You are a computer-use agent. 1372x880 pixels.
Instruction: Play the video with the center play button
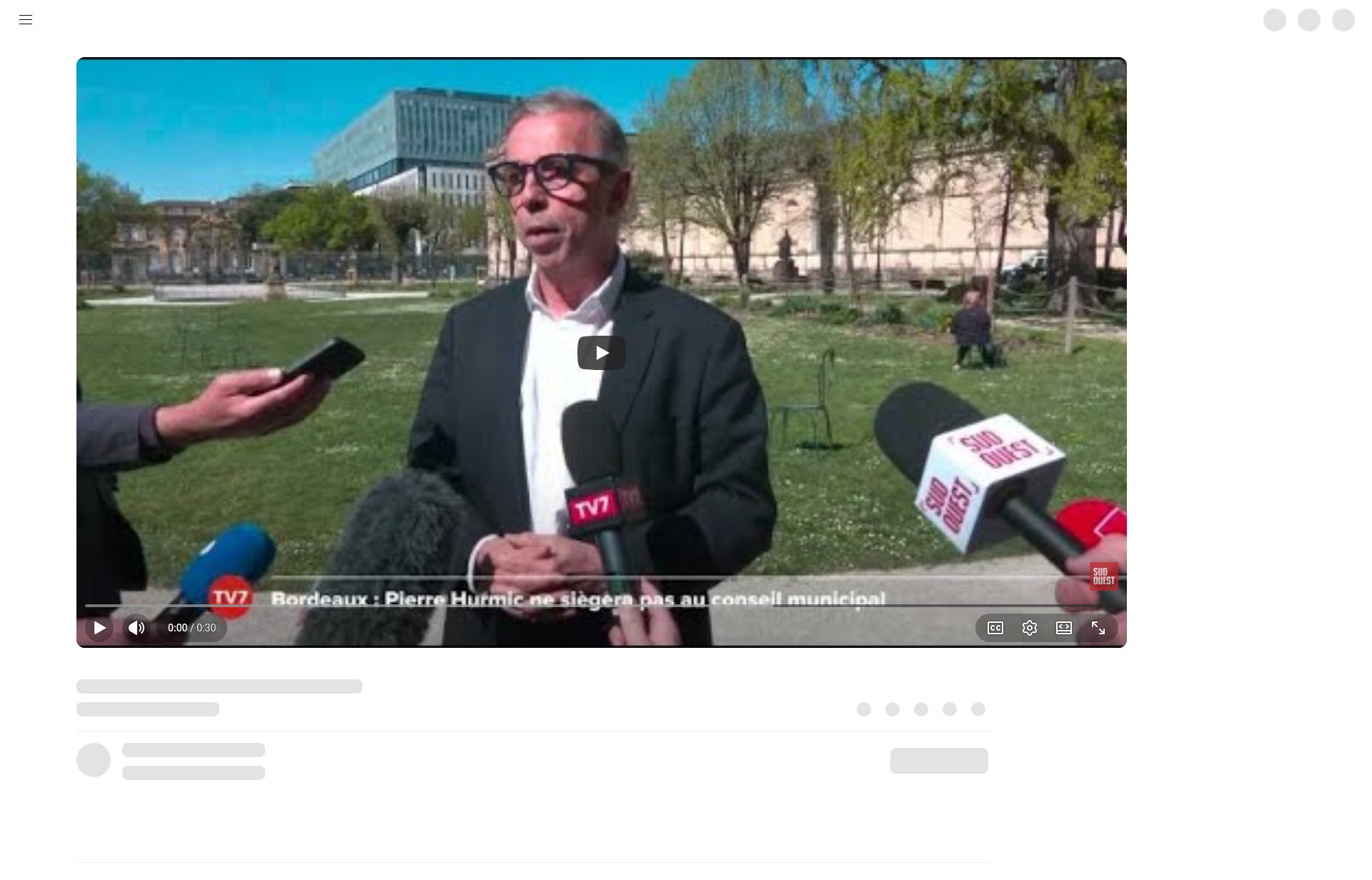(x=601, y=353)
